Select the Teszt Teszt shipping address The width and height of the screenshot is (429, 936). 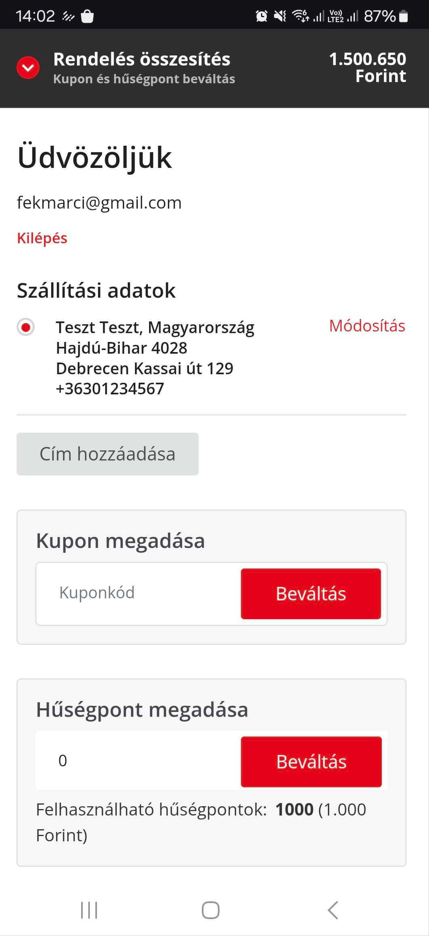tap(25, 327)
